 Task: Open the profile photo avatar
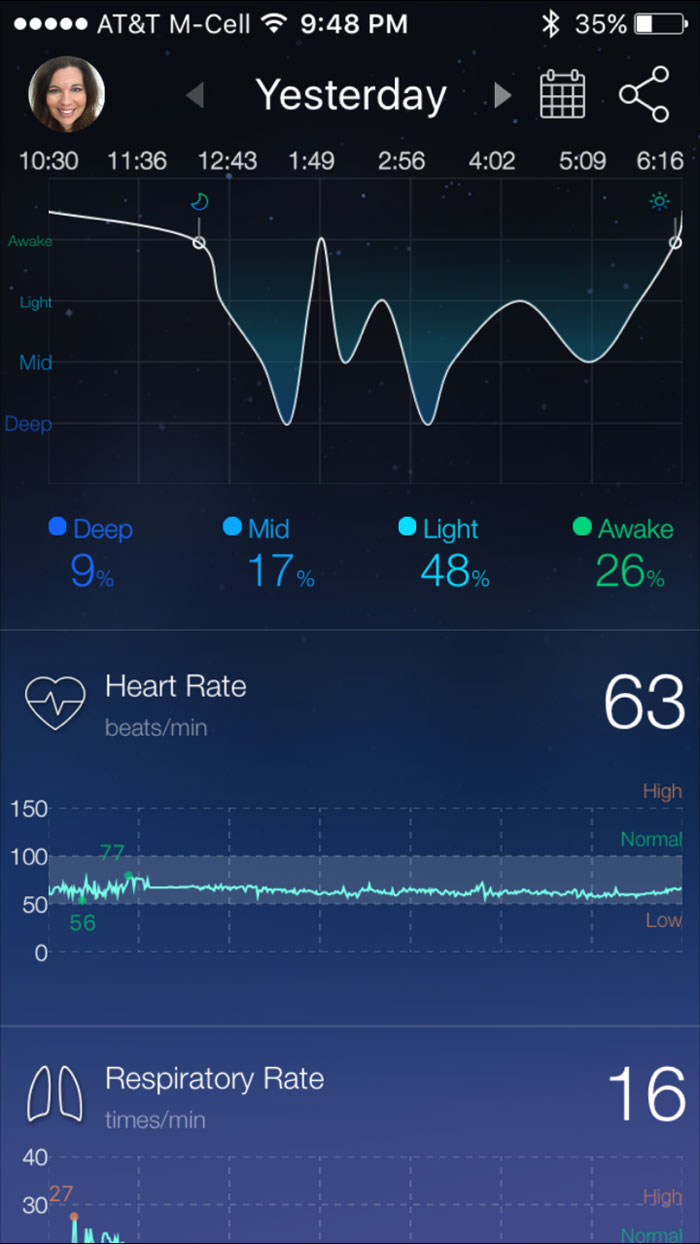point(67,95)
